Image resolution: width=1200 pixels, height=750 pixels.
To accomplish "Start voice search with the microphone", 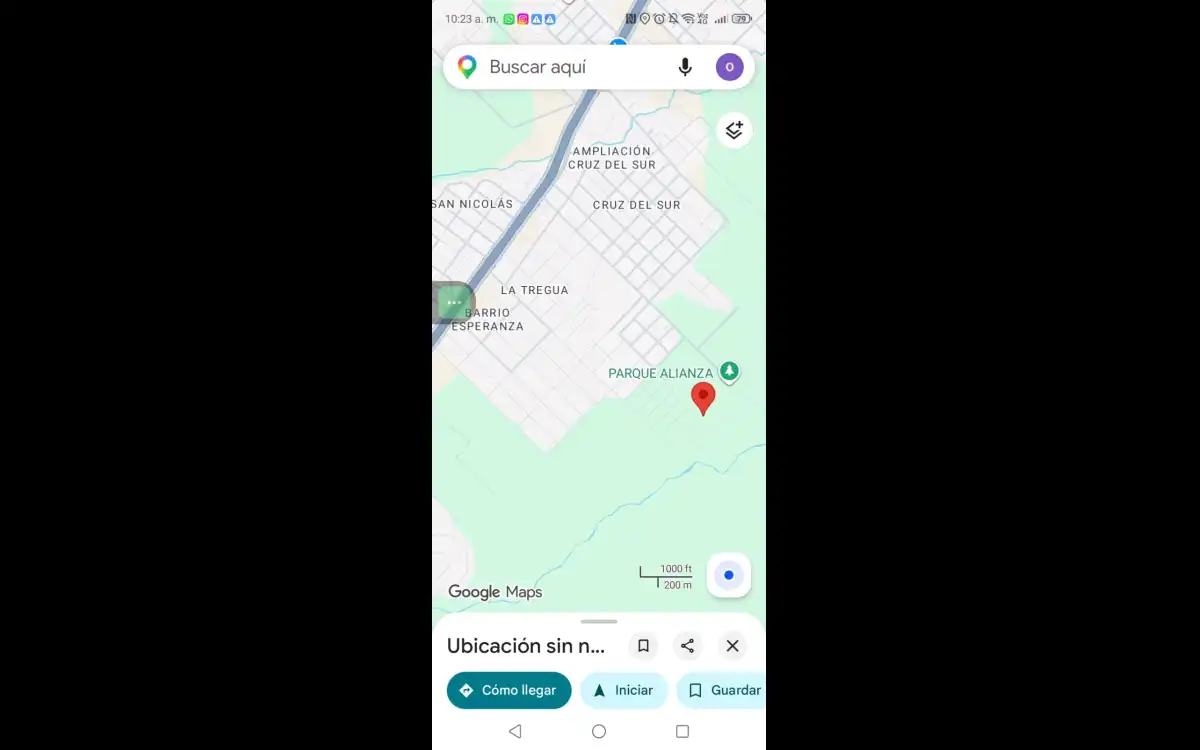I will (685, 67).
